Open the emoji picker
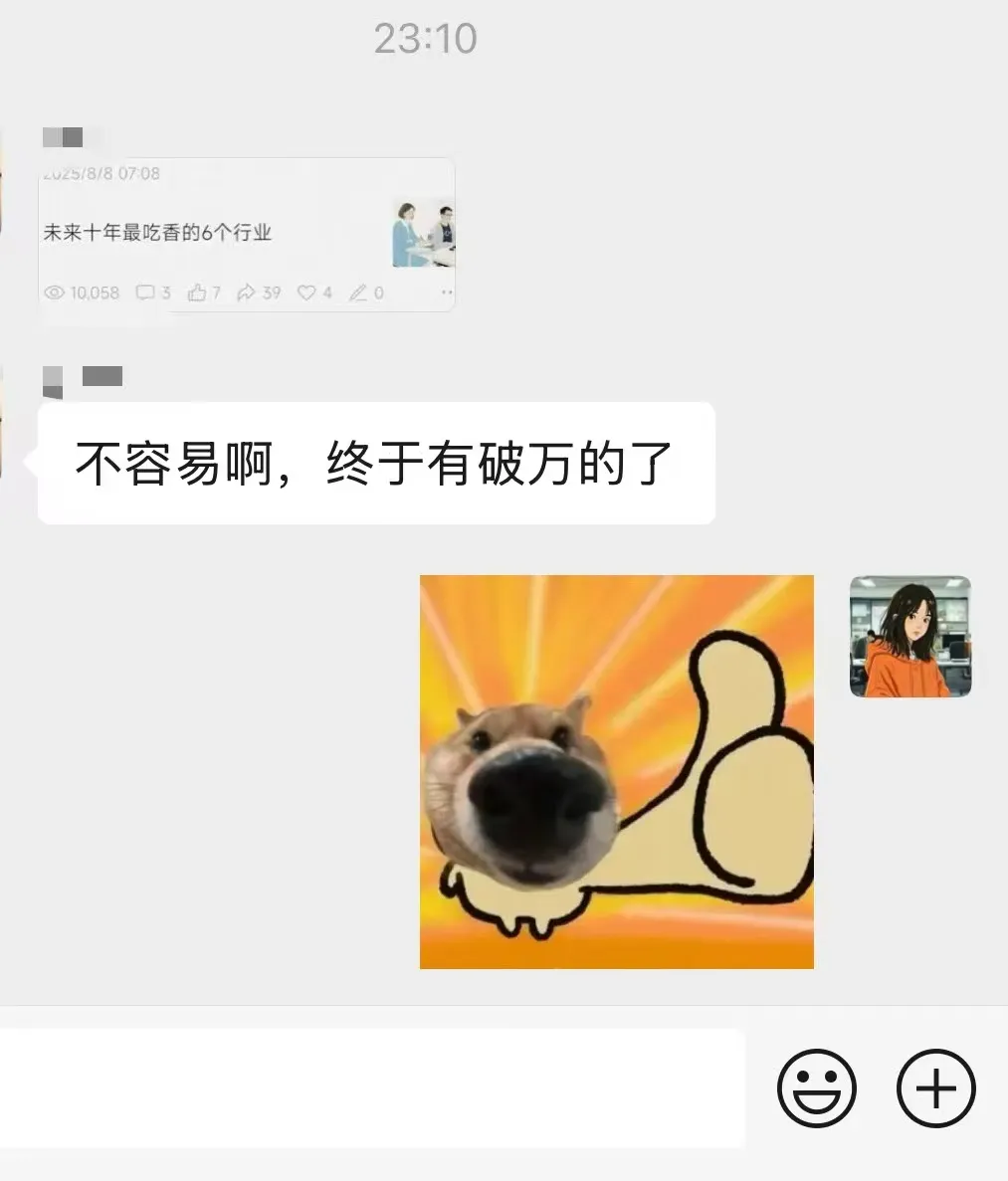 (816, 1087)
